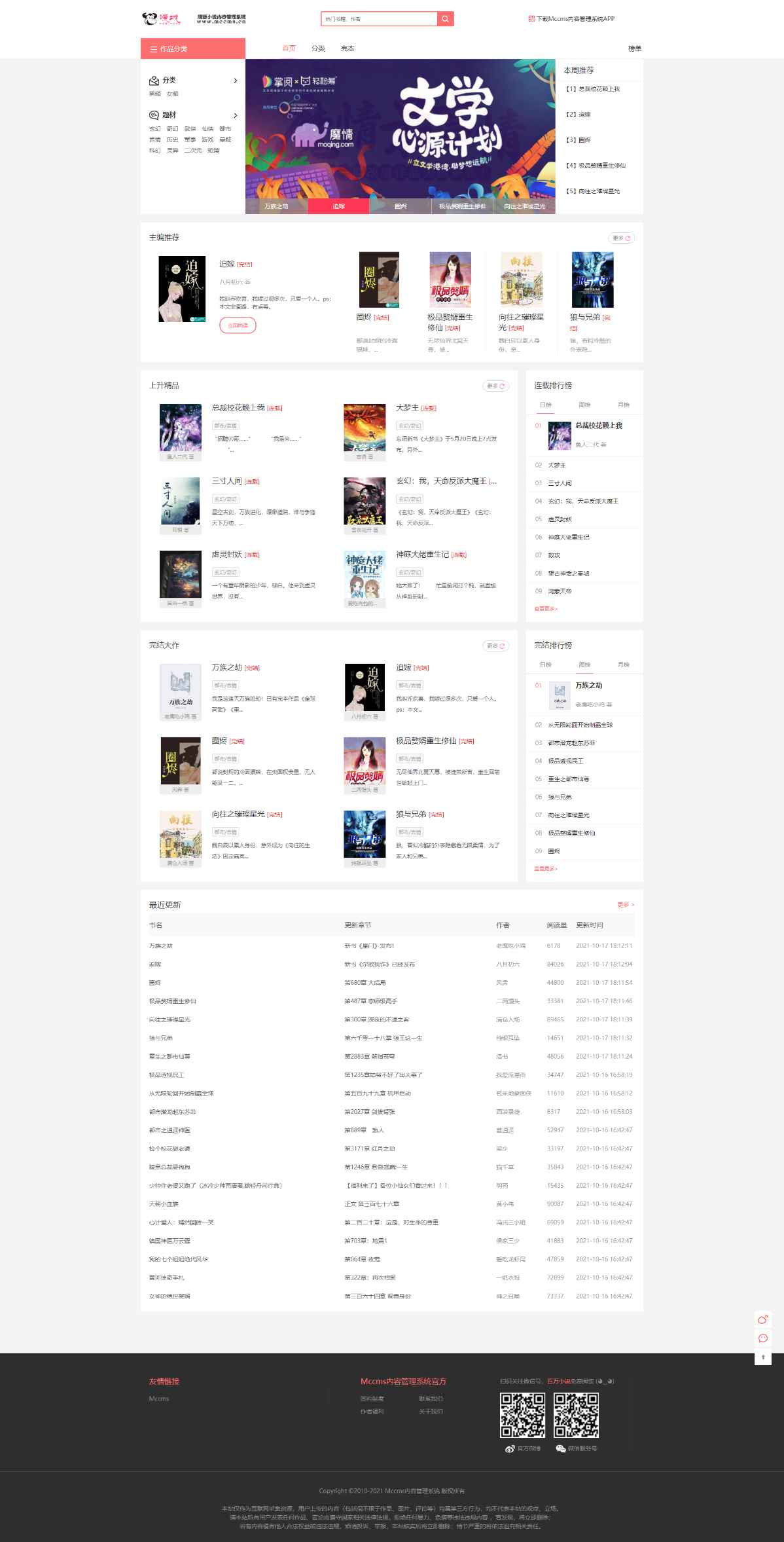Tap the search field for book titles
The height and width of the screenshot is (1542, 784).
coord(379,19)
